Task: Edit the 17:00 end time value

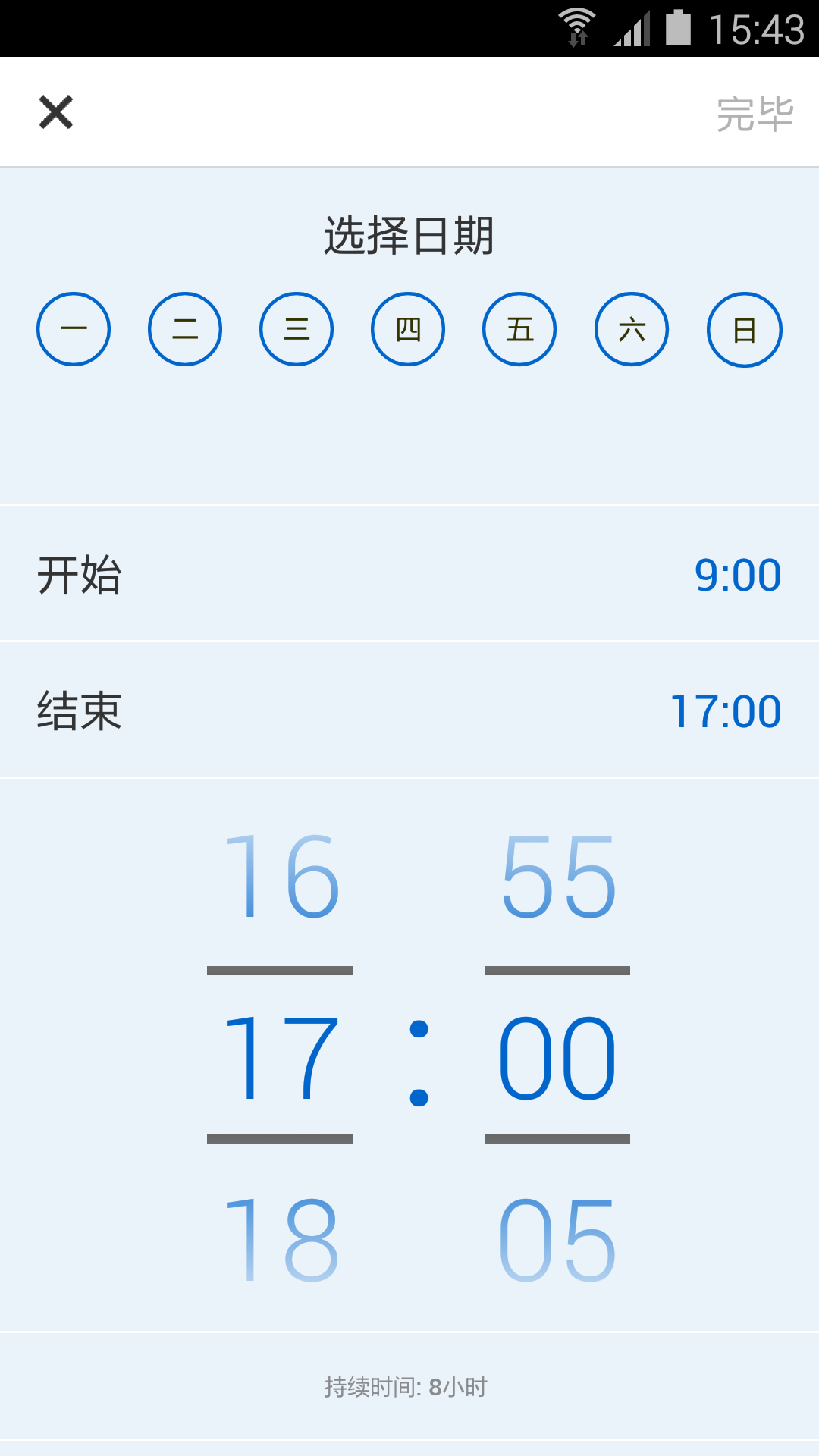Action: pyautogui.click(x=726, y=711)
